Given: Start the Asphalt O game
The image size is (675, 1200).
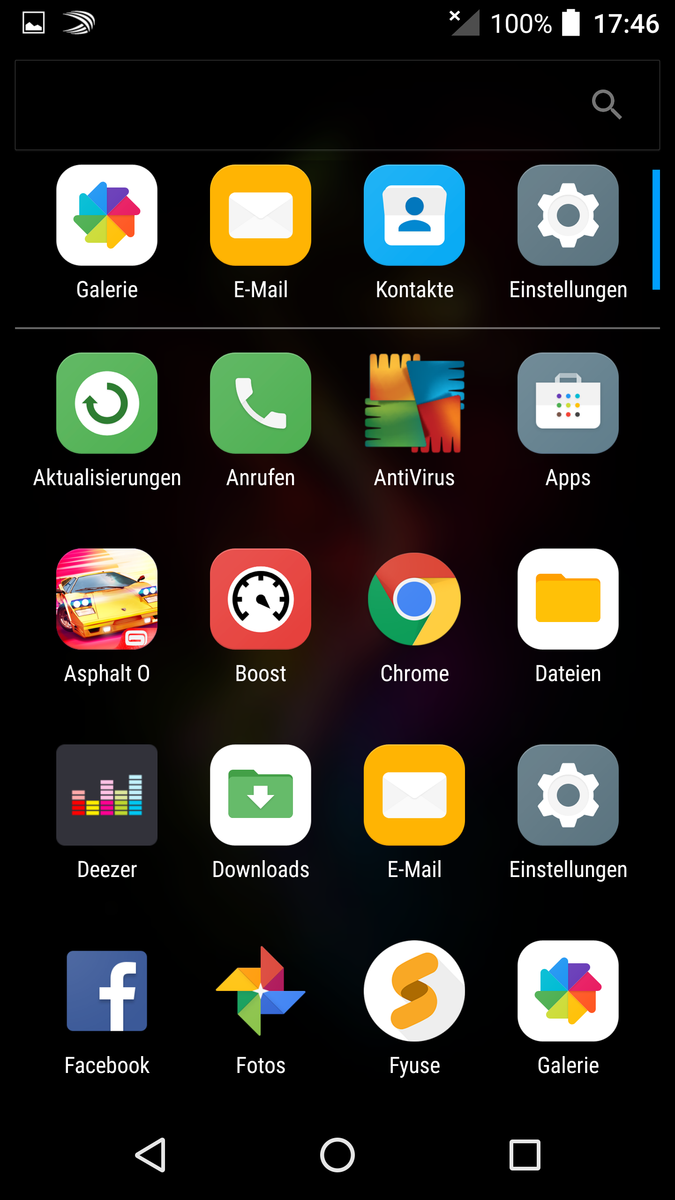Looking at the screenshot, I should pyautogui.click(x=107, y=599).
